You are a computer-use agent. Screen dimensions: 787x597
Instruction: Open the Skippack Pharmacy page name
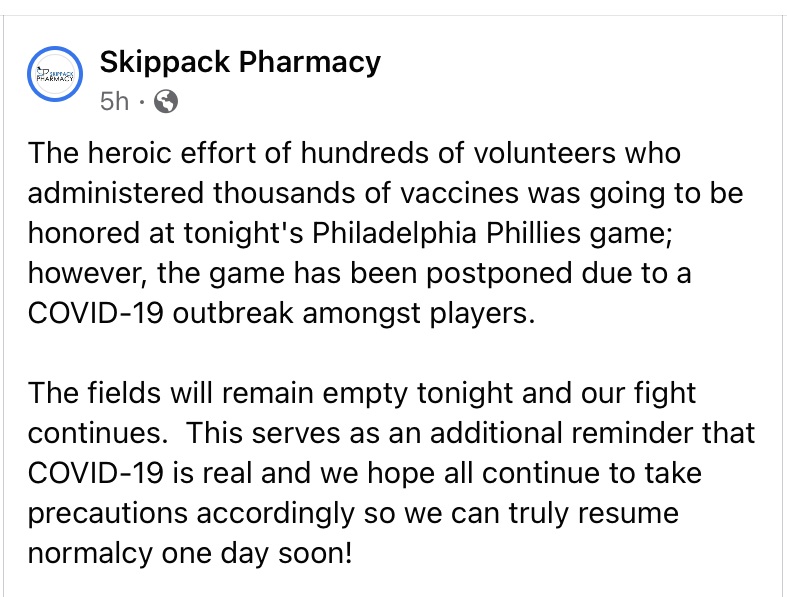(x=240, y=62)
